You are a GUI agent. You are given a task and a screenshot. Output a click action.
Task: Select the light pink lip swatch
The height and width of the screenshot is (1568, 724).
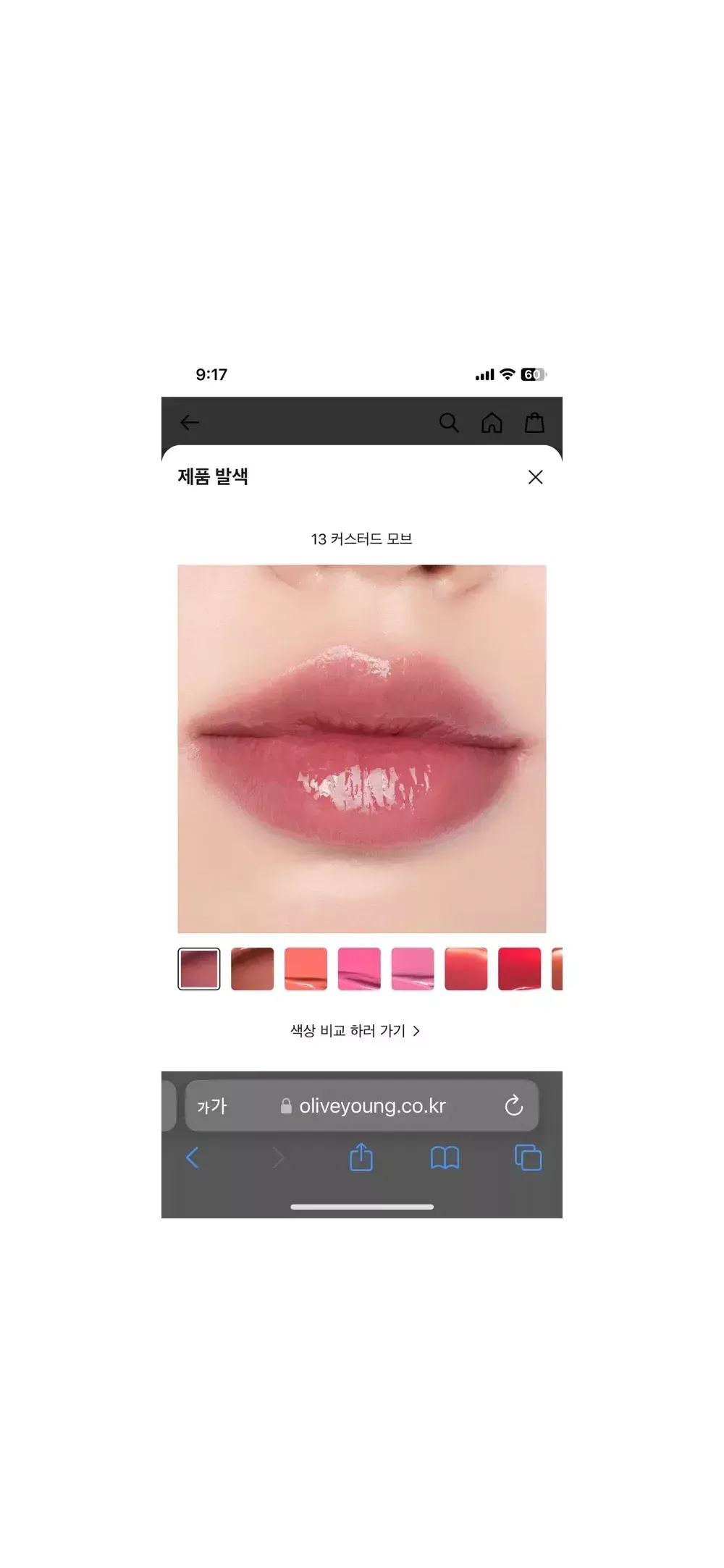tap(413, 969)
